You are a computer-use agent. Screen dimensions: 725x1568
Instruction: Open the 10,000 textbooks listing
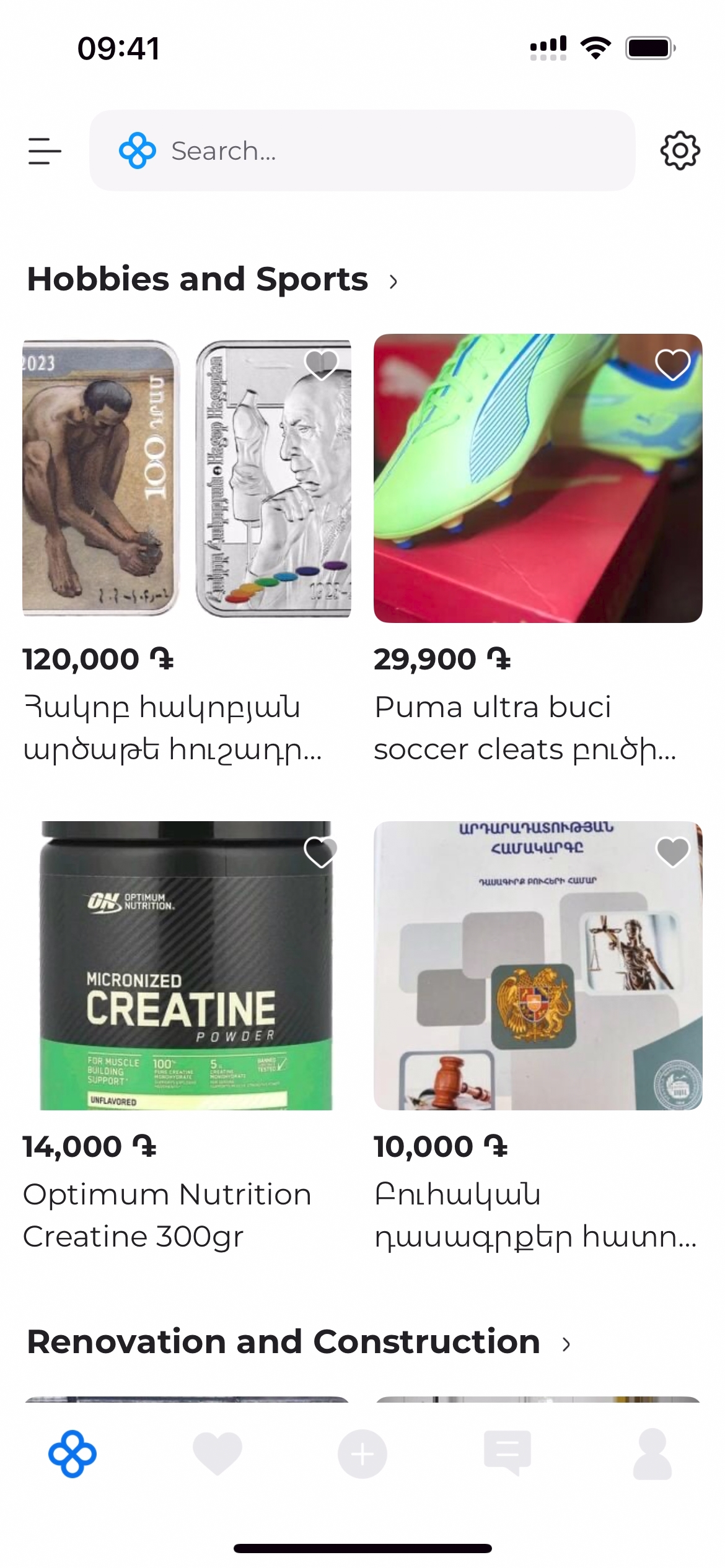click(x=537, y=965)
